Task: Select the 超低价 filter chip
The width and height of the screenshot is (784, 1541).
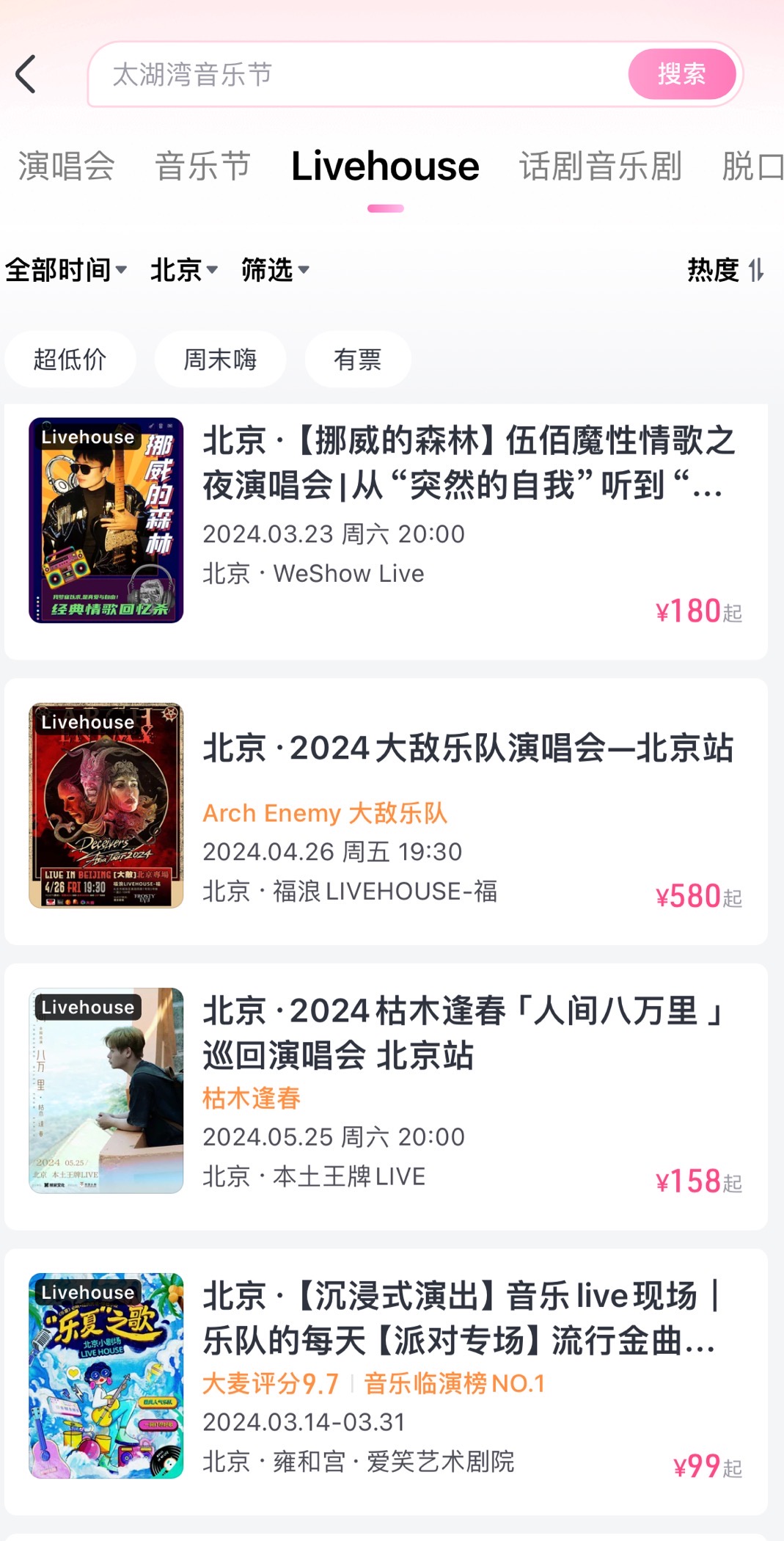Action: (x=70, y=360)
